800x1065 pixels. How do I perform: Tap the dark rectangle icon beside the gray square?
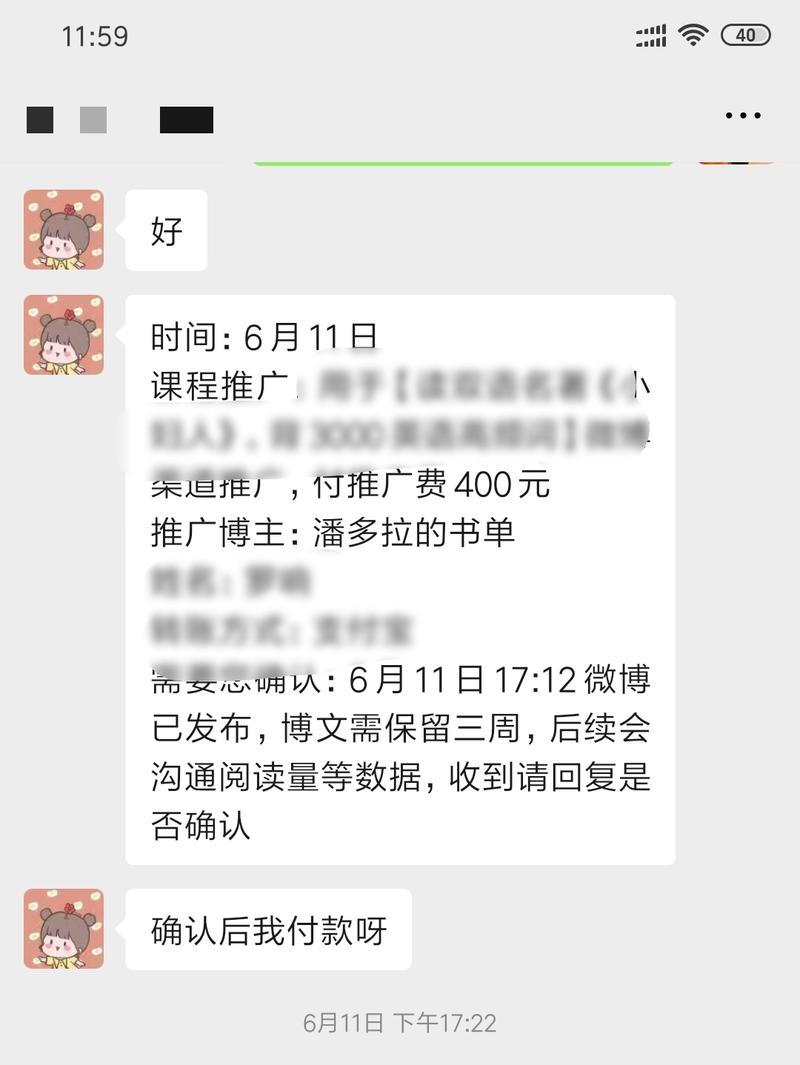tap(185, 120)
